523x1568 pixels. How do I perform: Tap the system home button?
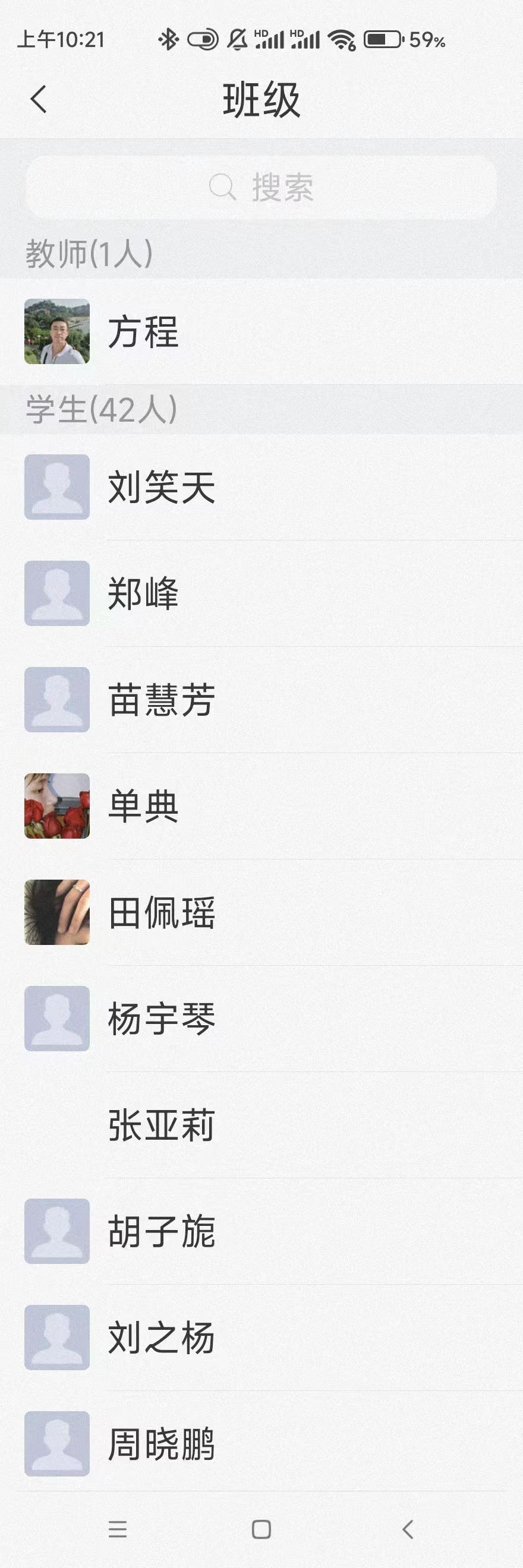pos(261,1529)
